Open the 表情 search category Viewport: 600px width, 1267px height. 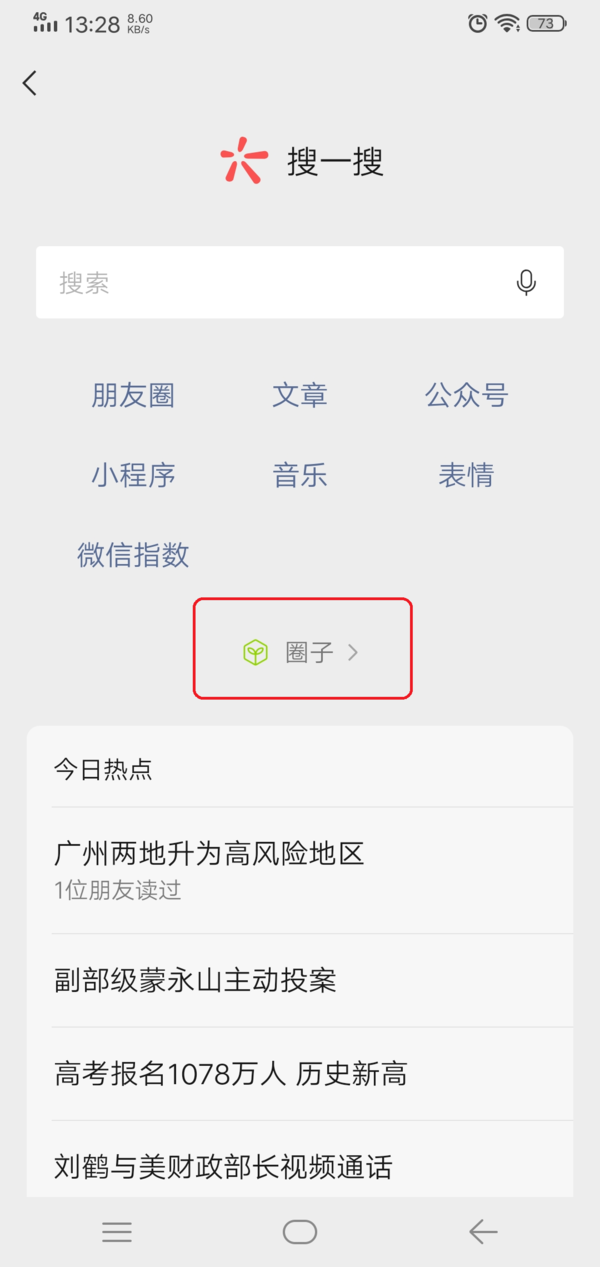pyautogui.click(x=467, y=475)
